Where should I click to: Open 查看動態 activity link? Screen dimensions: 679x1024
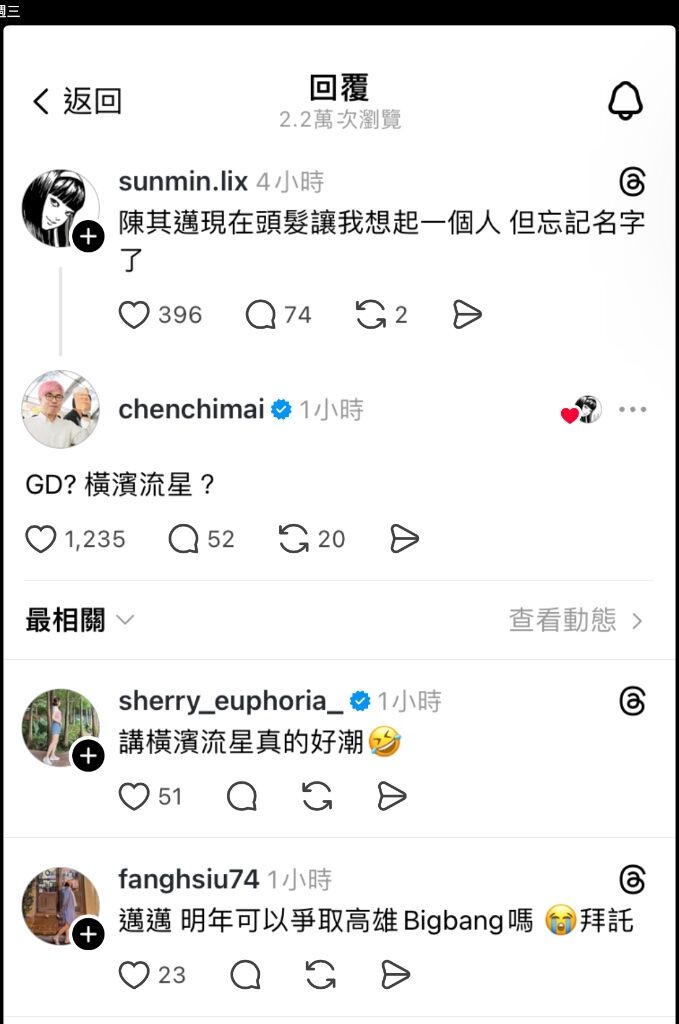pyautogui.click(x=575, y=620)
